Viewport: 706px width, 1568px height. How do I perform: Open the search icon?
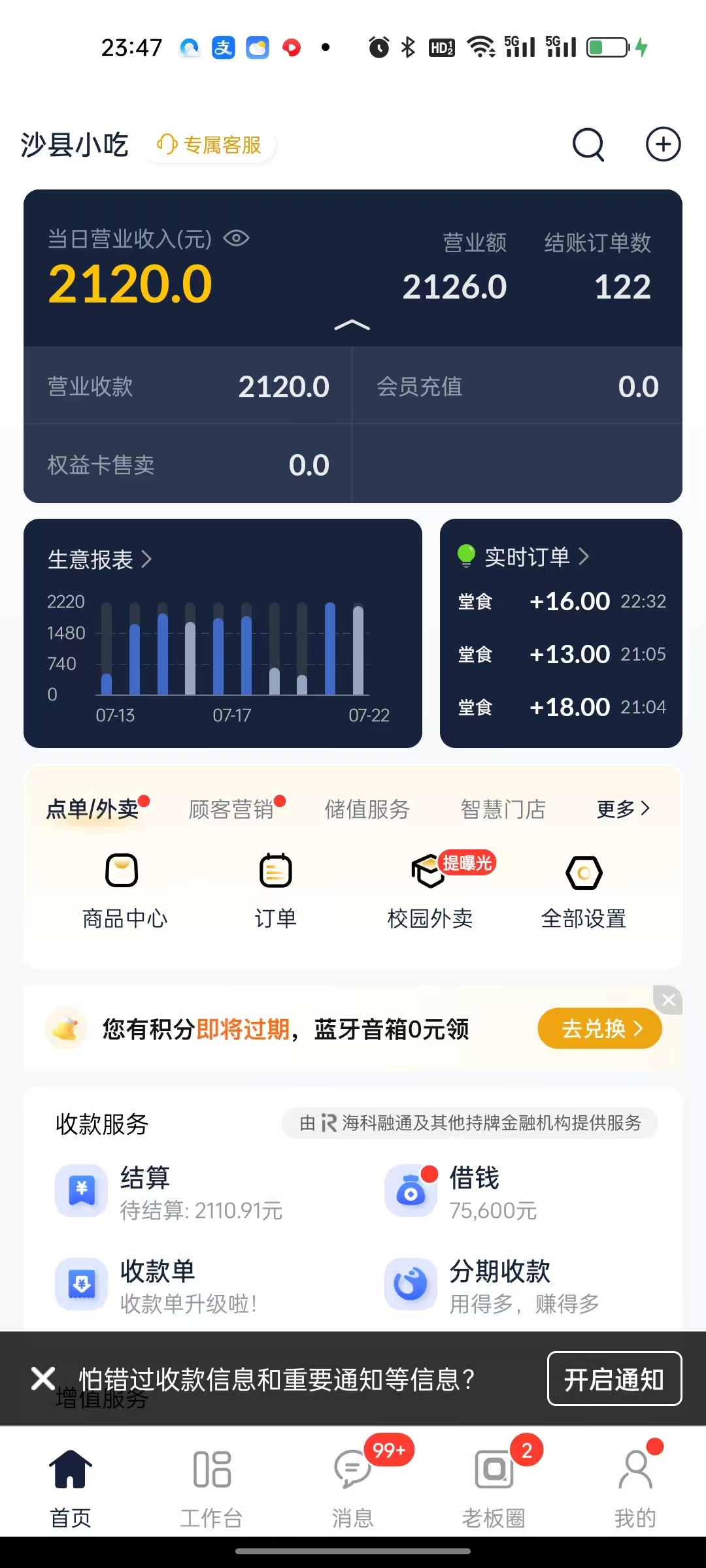coord(588,144)
